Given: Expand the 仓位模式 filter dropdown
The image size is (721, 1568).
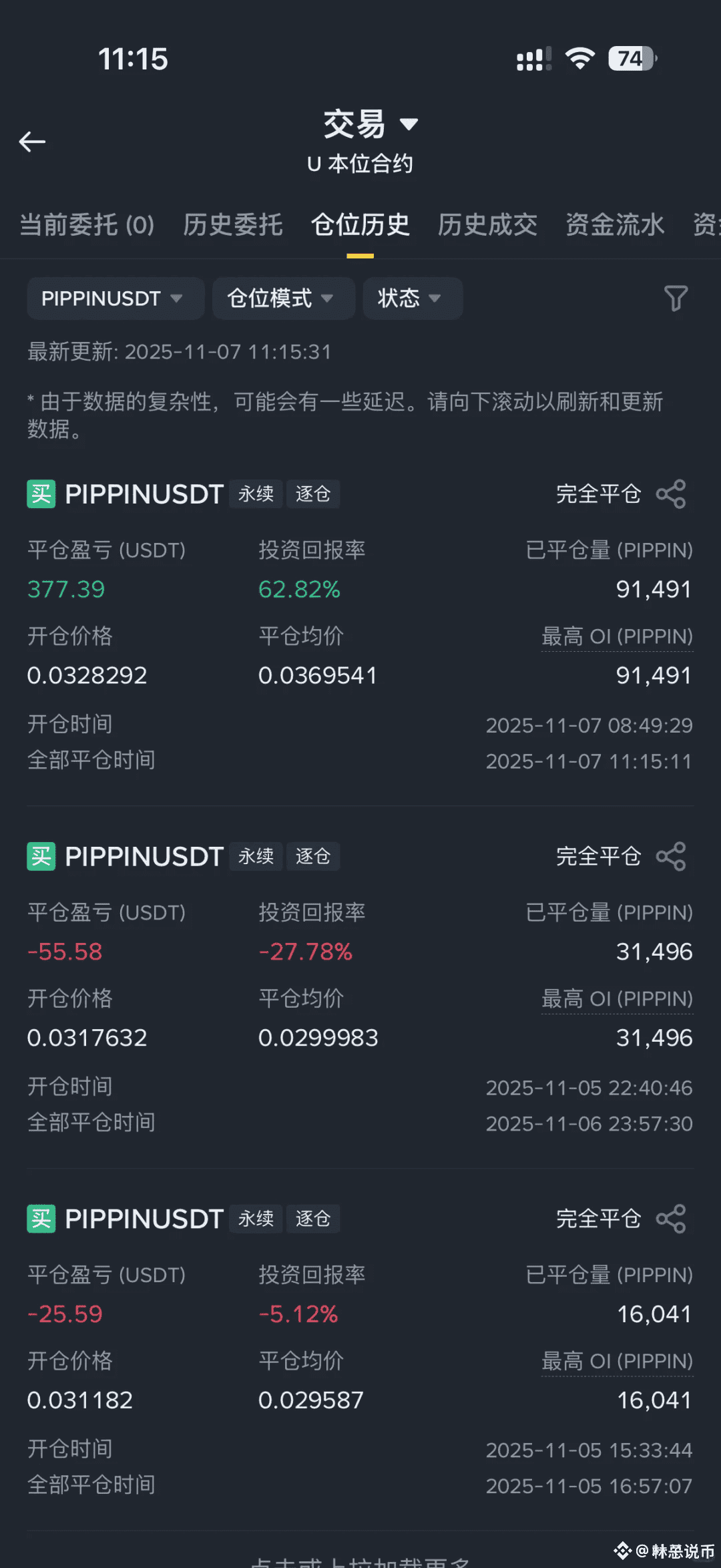Looking at the screenshot, I should click(x=282, y=299).
